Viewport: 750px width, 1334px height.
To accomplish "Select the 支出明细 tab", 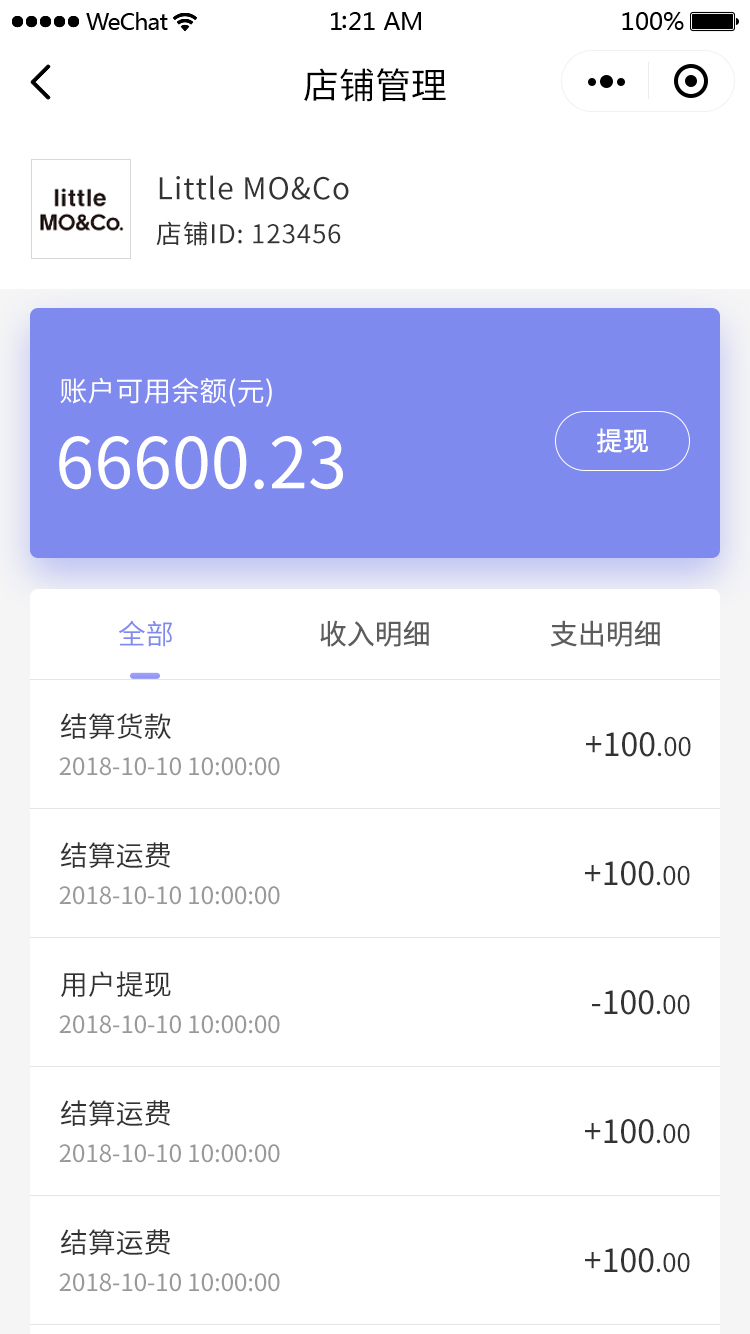I will (x=605, y=634).
